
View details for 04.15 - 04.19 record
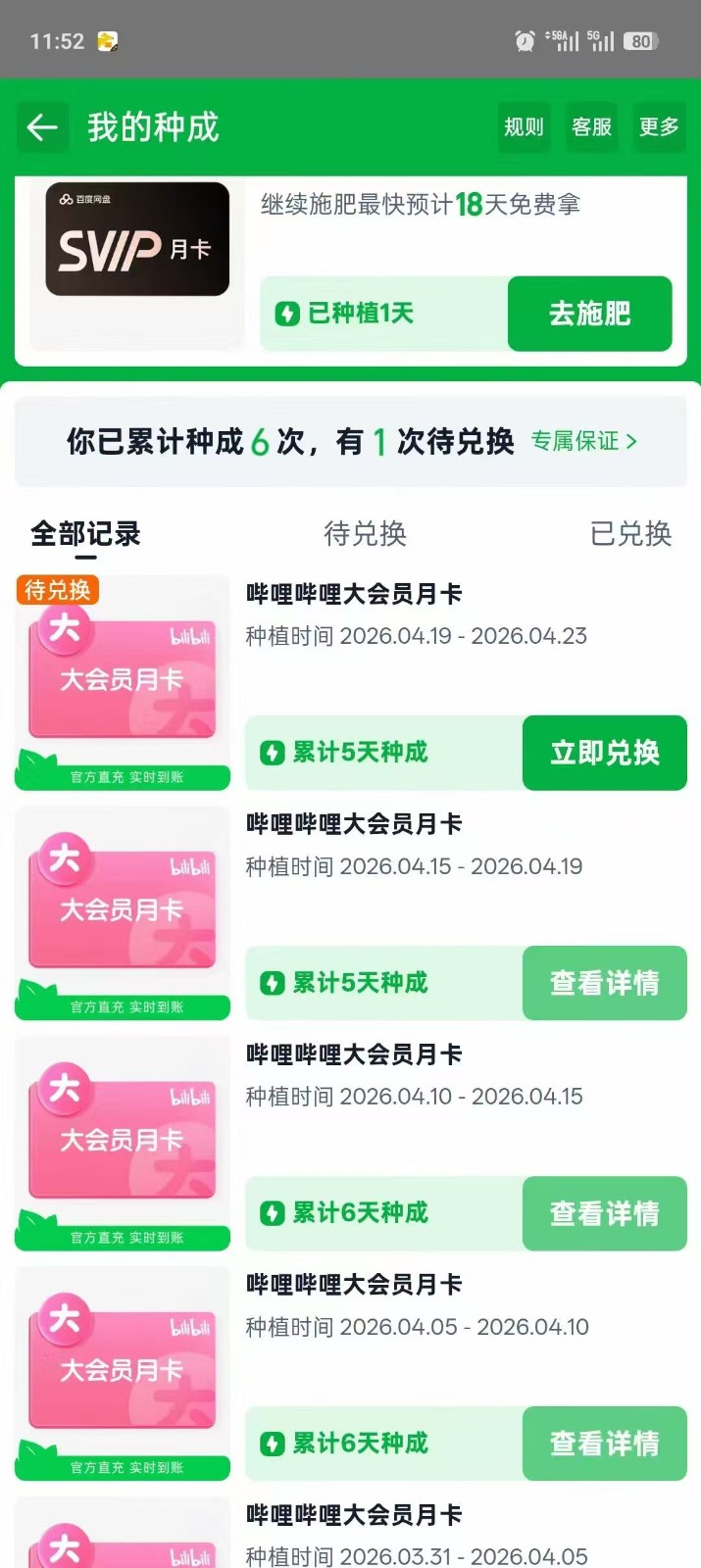point(604,983)
